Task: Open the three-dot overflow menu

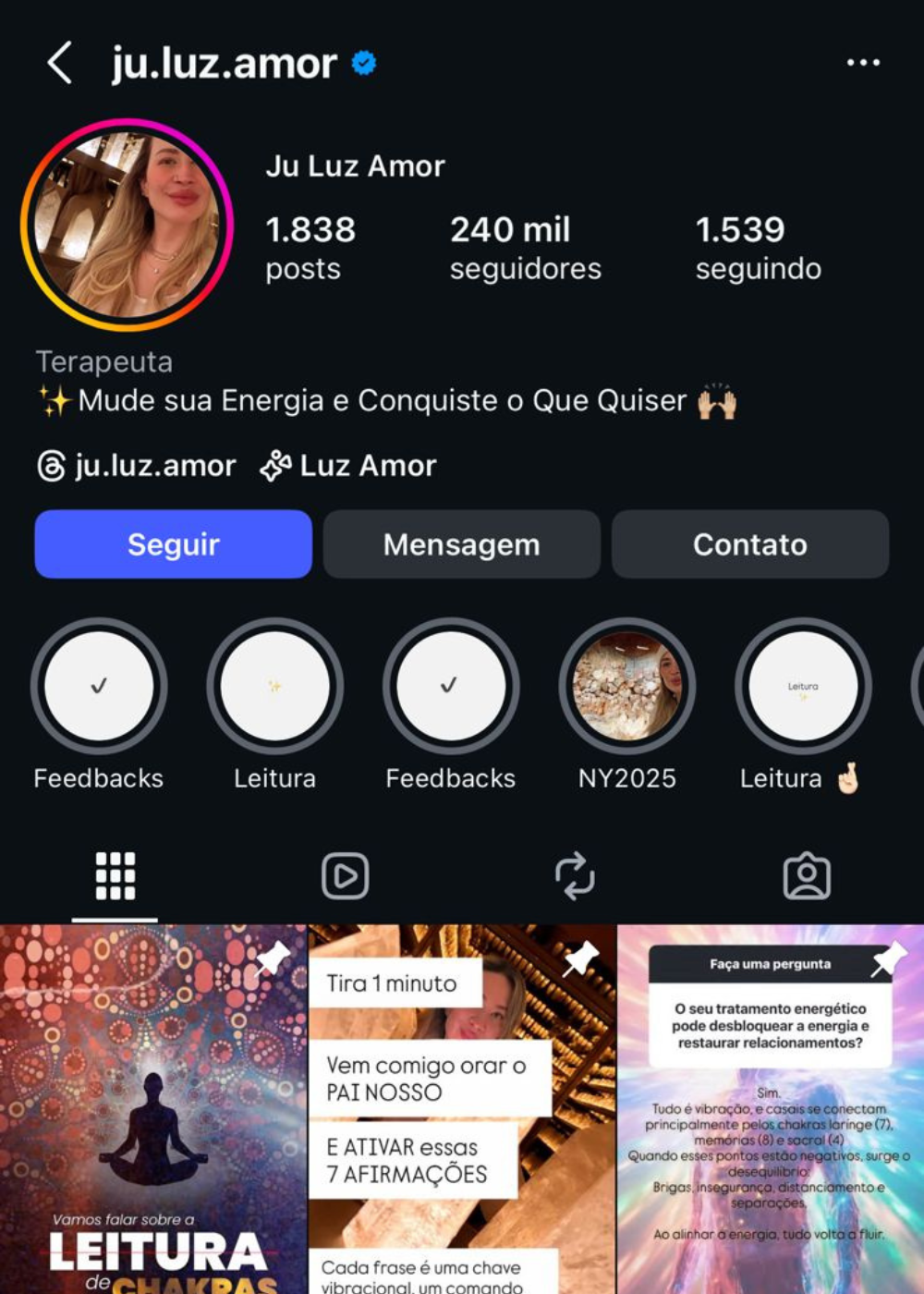Action: click(x=863, y=63)
